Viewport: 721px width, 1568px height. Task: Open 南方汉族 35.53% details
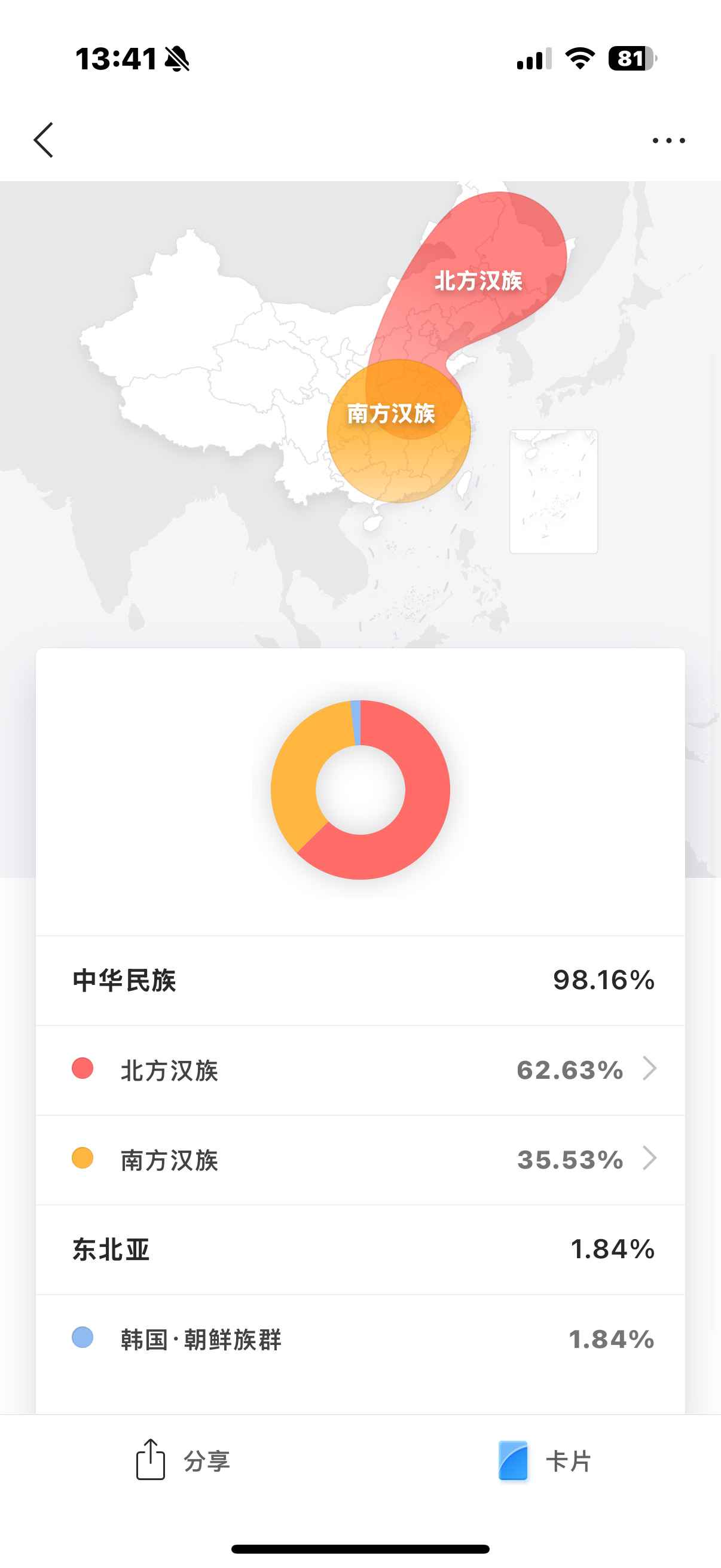point(360,1160)
